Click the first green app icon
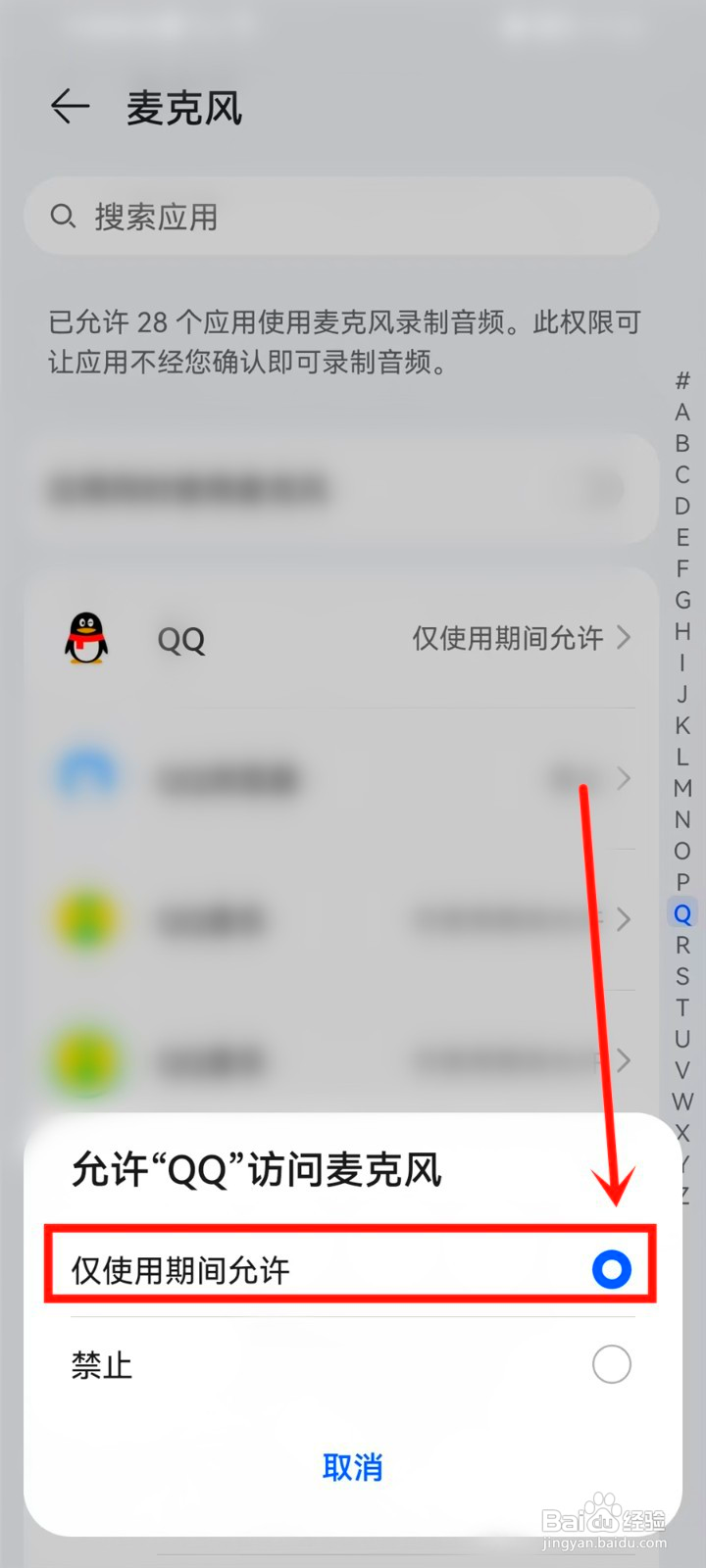Screen dimensions: 706x1568 point(86,919)
